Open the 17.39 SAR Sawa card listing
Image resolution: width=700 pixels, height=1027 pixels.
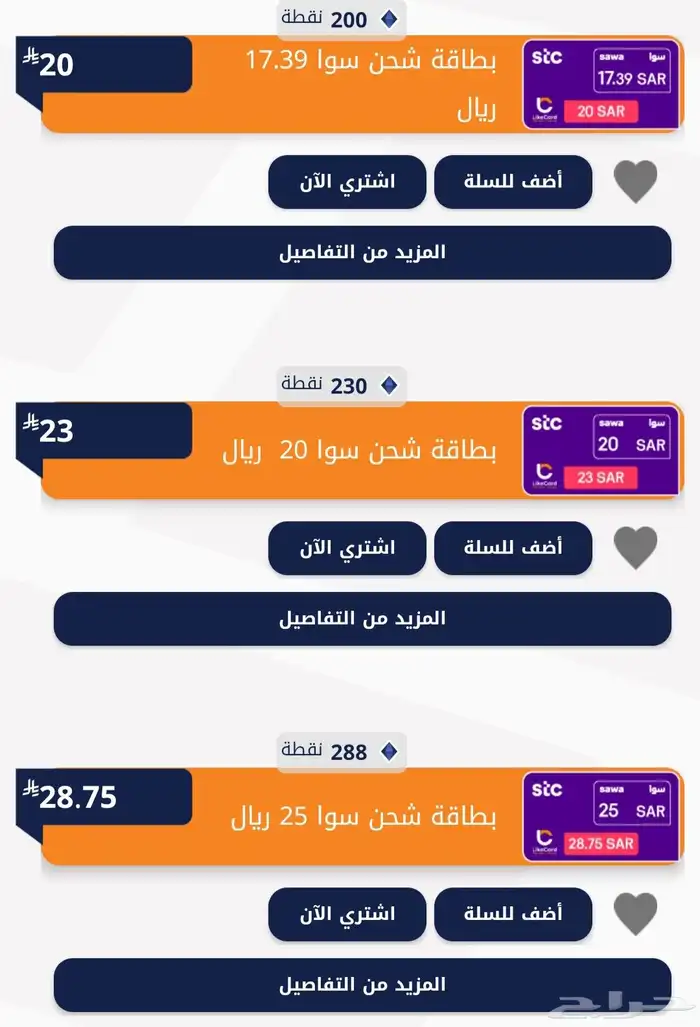370,85
